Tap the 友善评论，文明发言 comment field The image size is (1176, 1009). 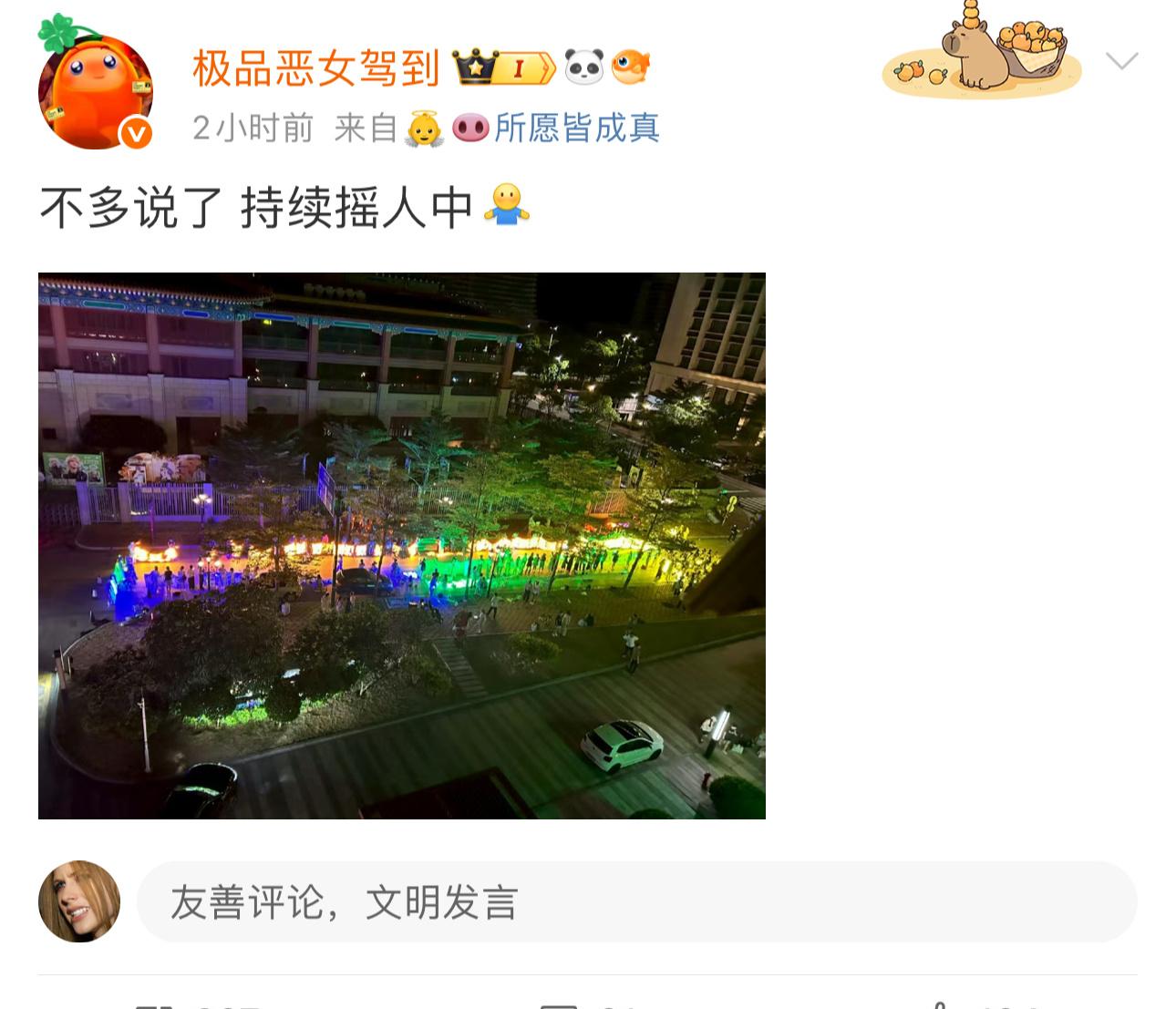(x=636, y=901)
